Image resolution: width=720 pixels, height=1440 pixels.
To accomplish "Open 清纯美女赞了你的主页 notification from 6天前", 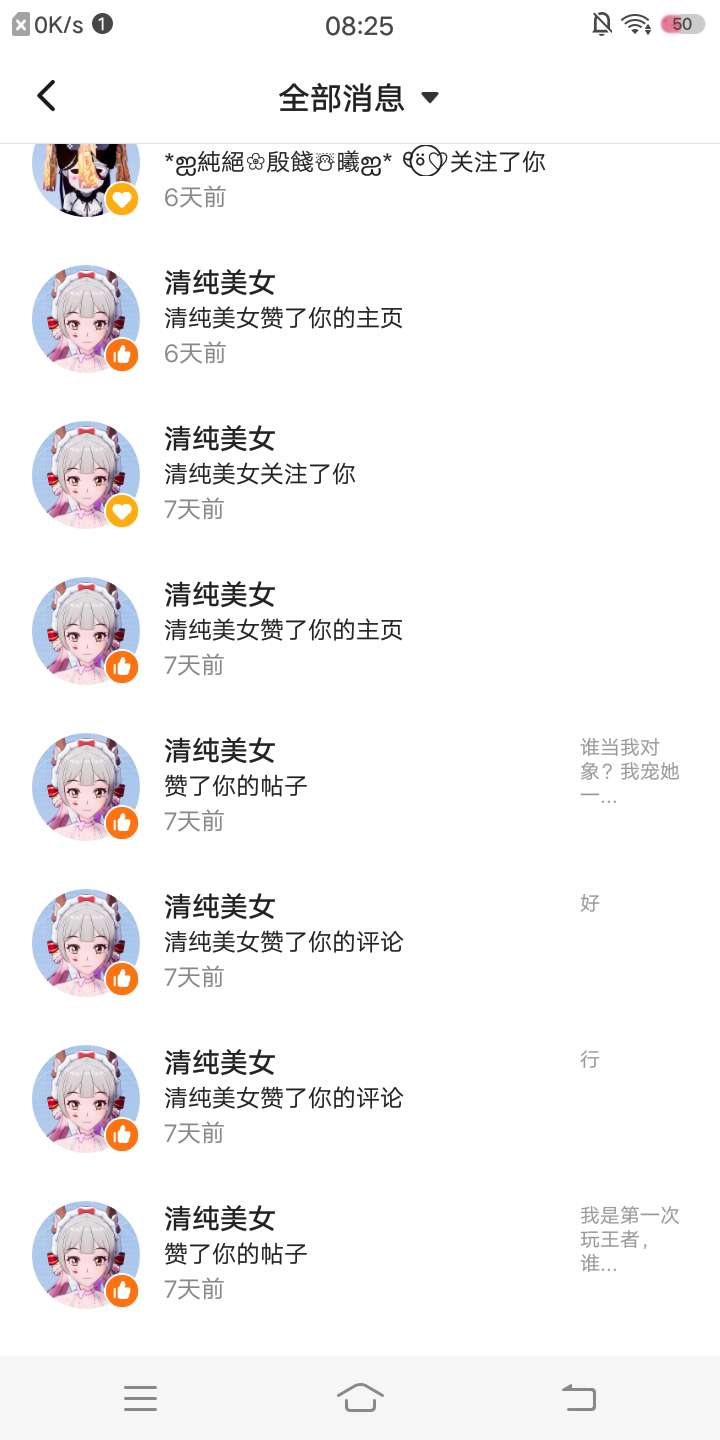I will [x=360, y=318].
